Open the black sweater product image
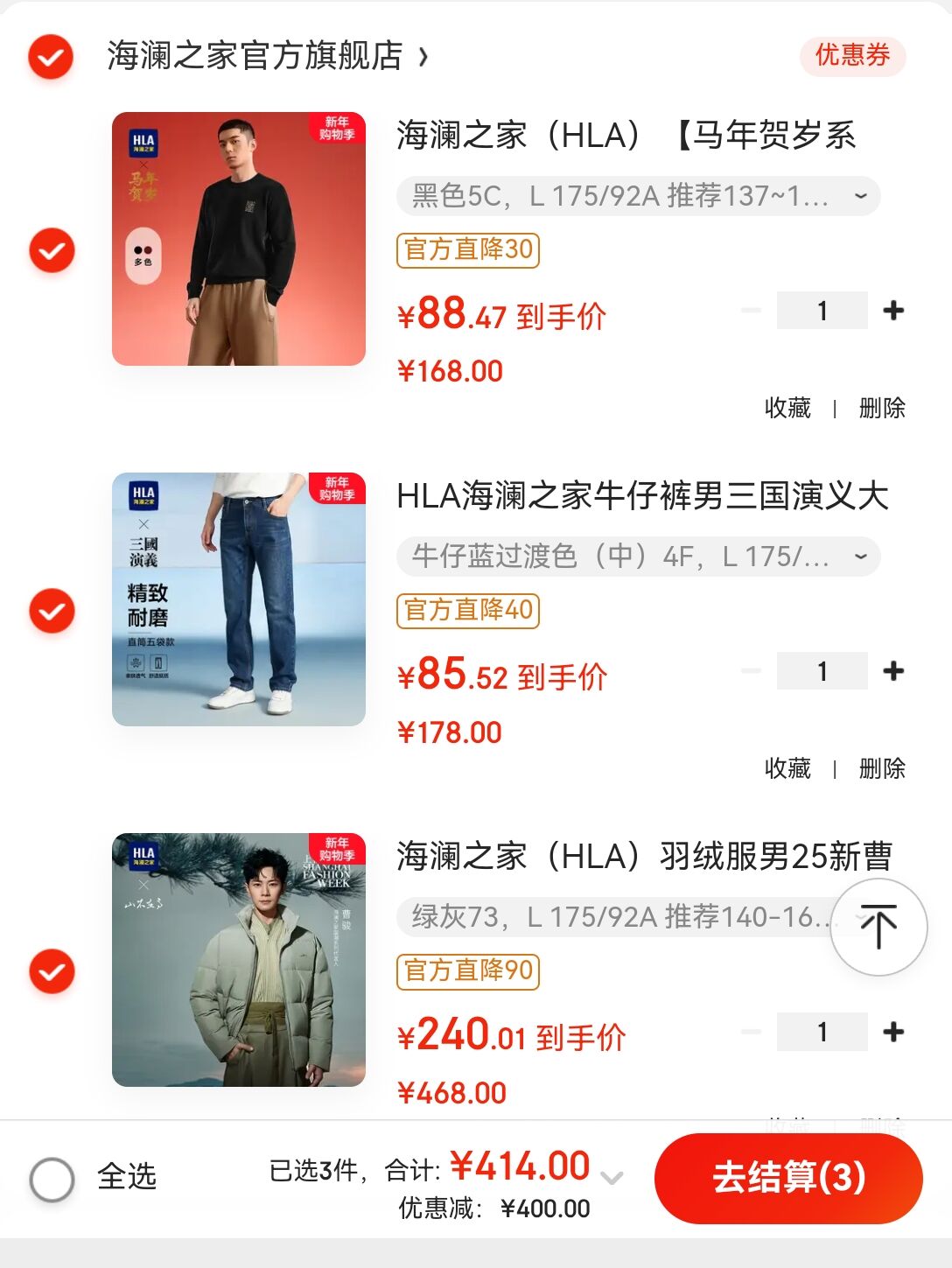The height and width of the screenshot is (1268, 952). [x=239, y=239]
